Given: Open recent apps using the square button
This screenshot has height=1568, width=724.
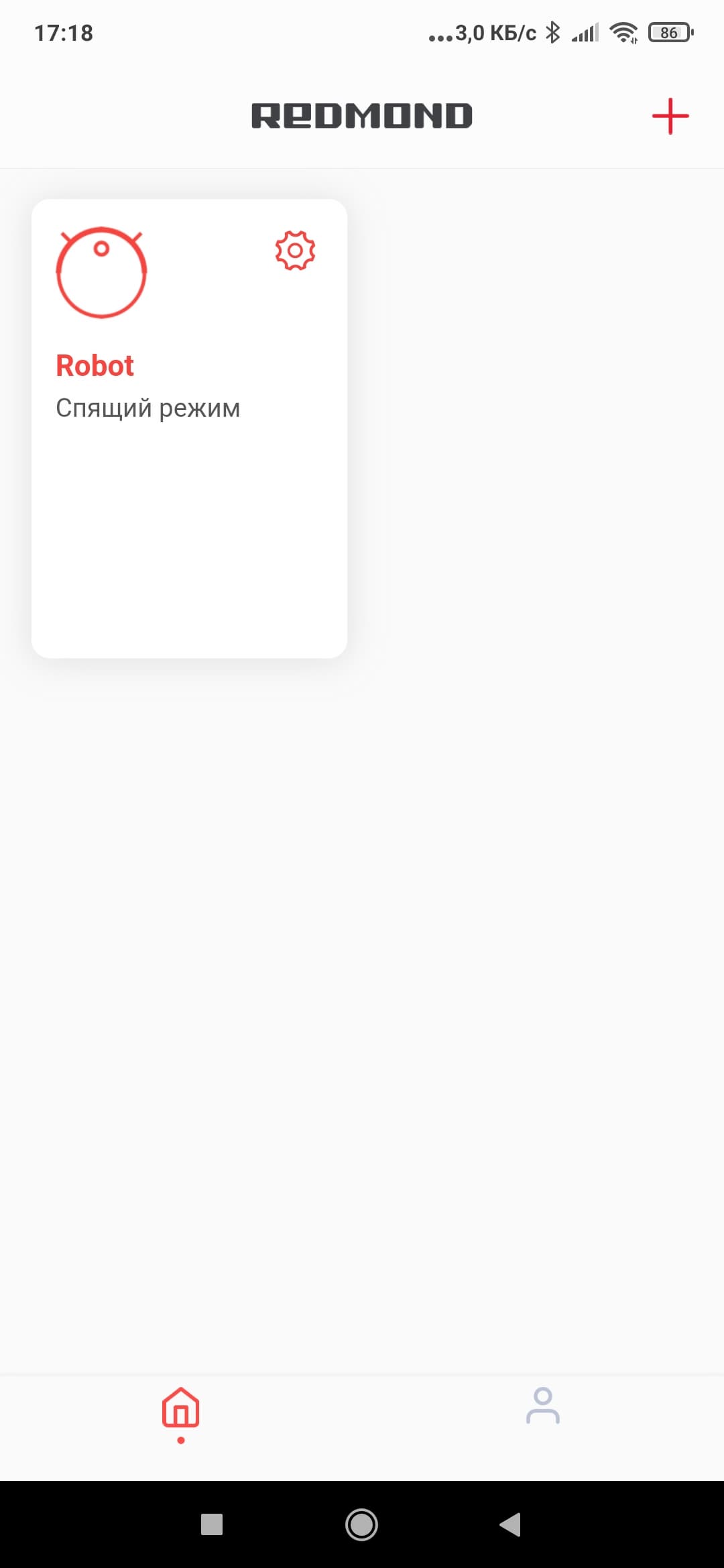Looking at the screenshot, I should [212, 1524].
